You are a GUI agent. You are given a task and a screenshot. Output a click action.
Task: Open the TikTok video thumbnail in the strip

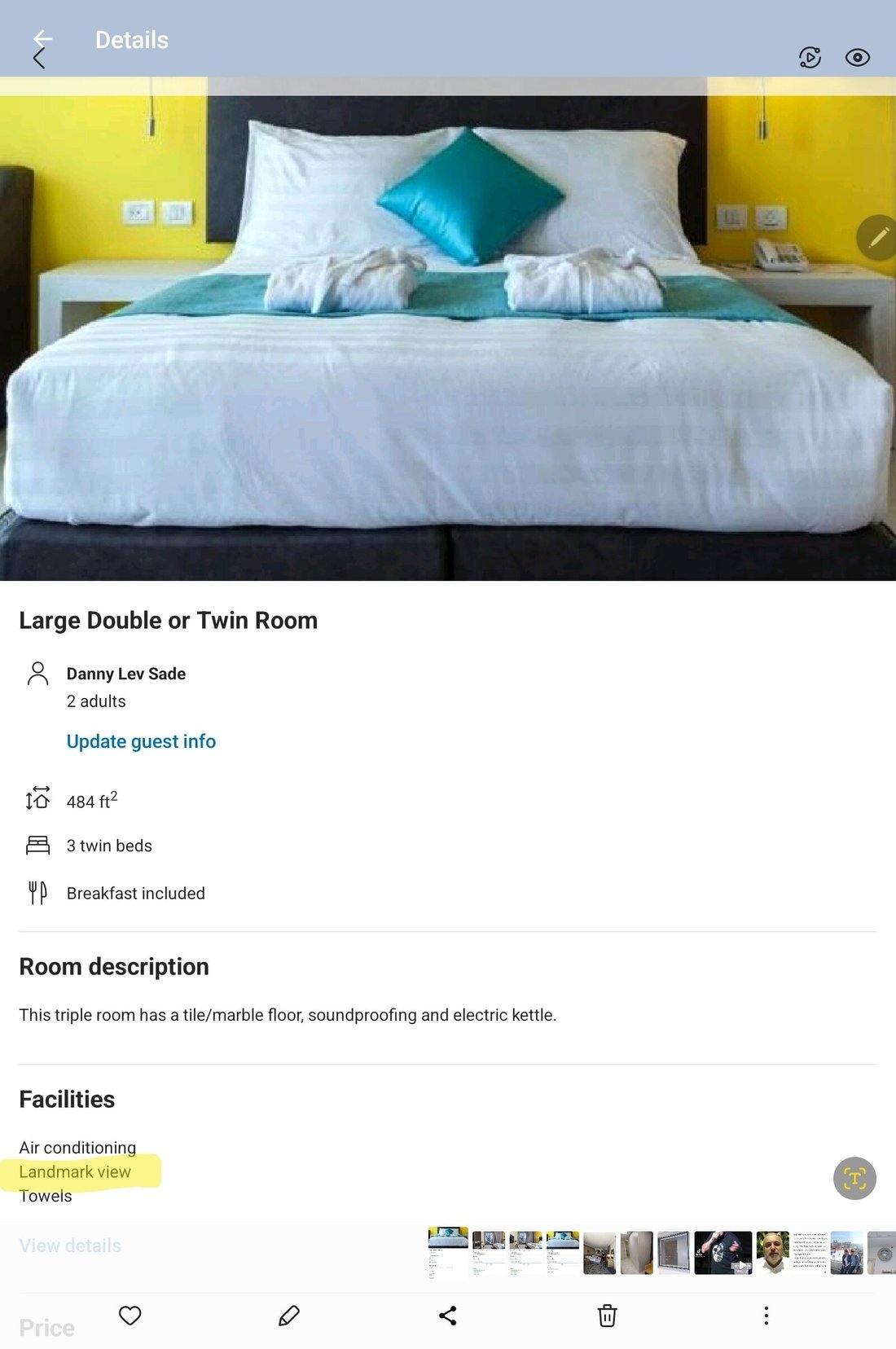pos(723,1252)
